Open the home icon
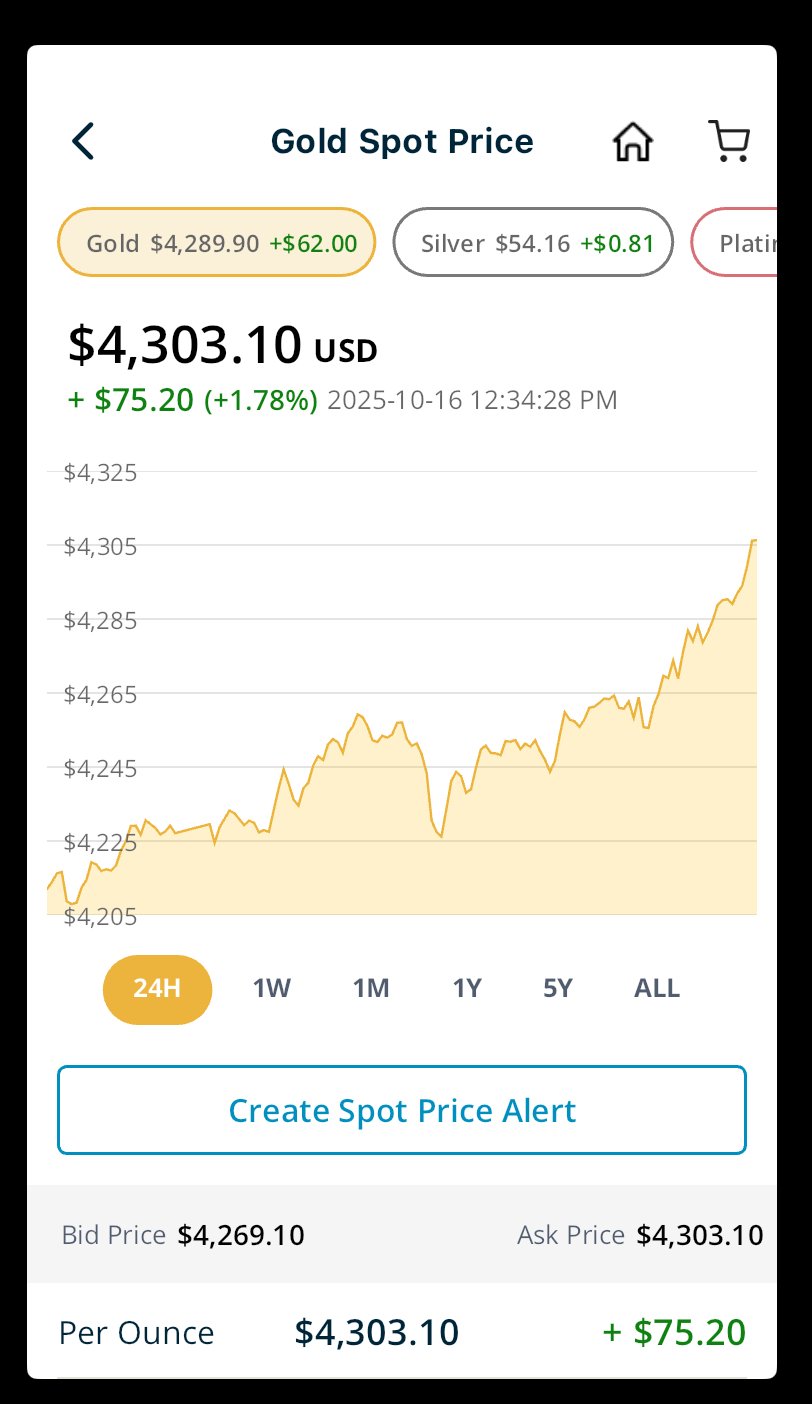 click(632, 142)
